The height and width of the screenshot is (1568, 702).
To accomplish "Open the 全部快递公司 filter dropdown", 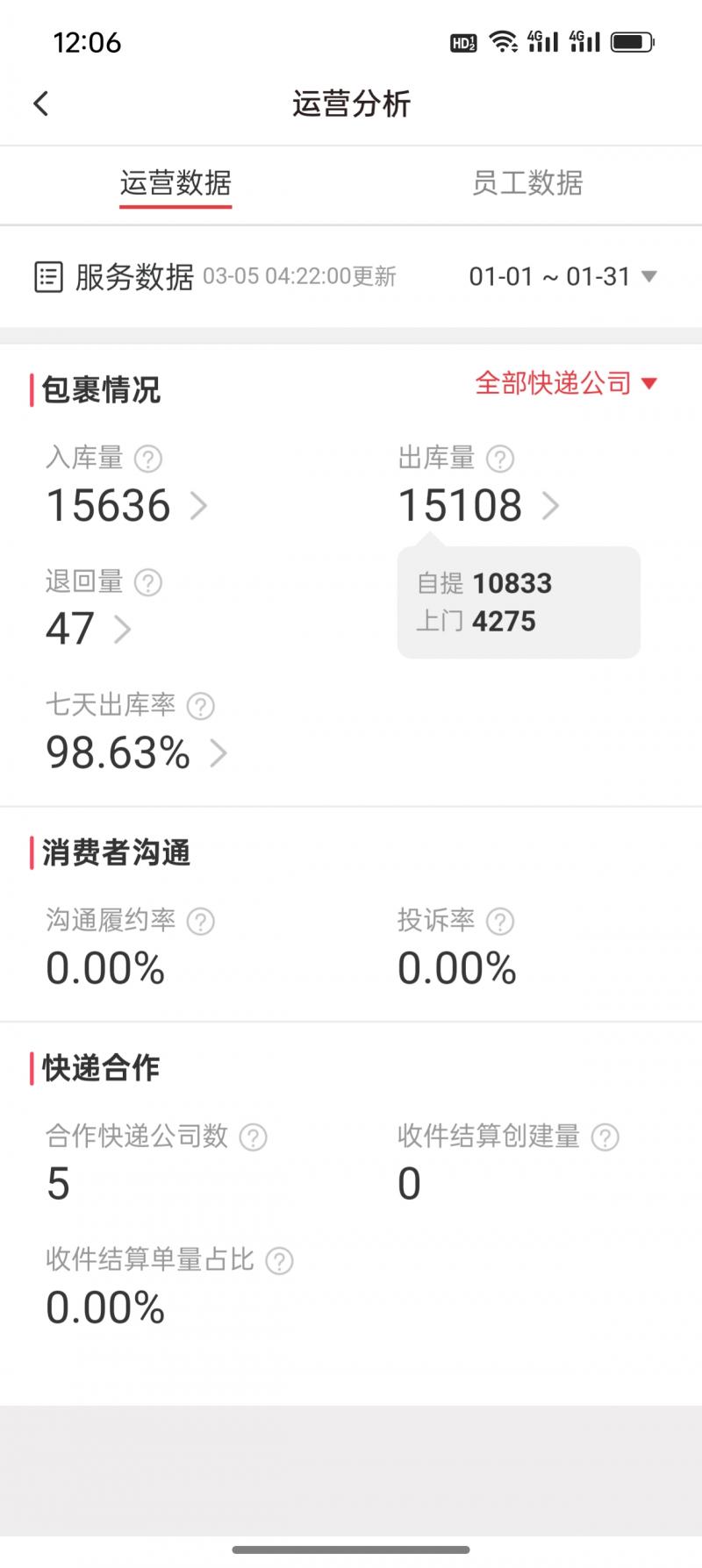I will click(x=566, y=383).
